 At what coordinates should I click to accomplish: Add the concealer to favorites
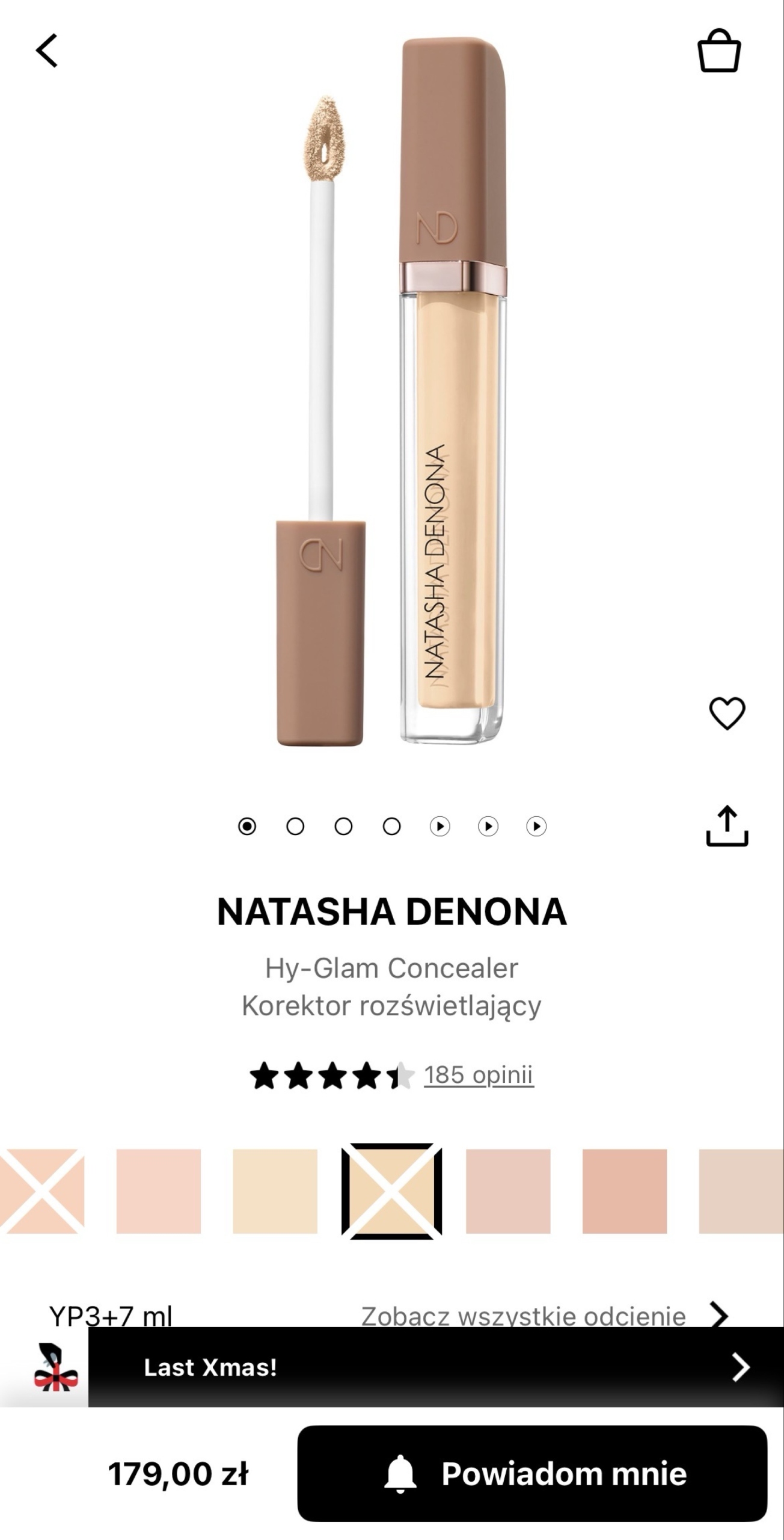[727, 713]
